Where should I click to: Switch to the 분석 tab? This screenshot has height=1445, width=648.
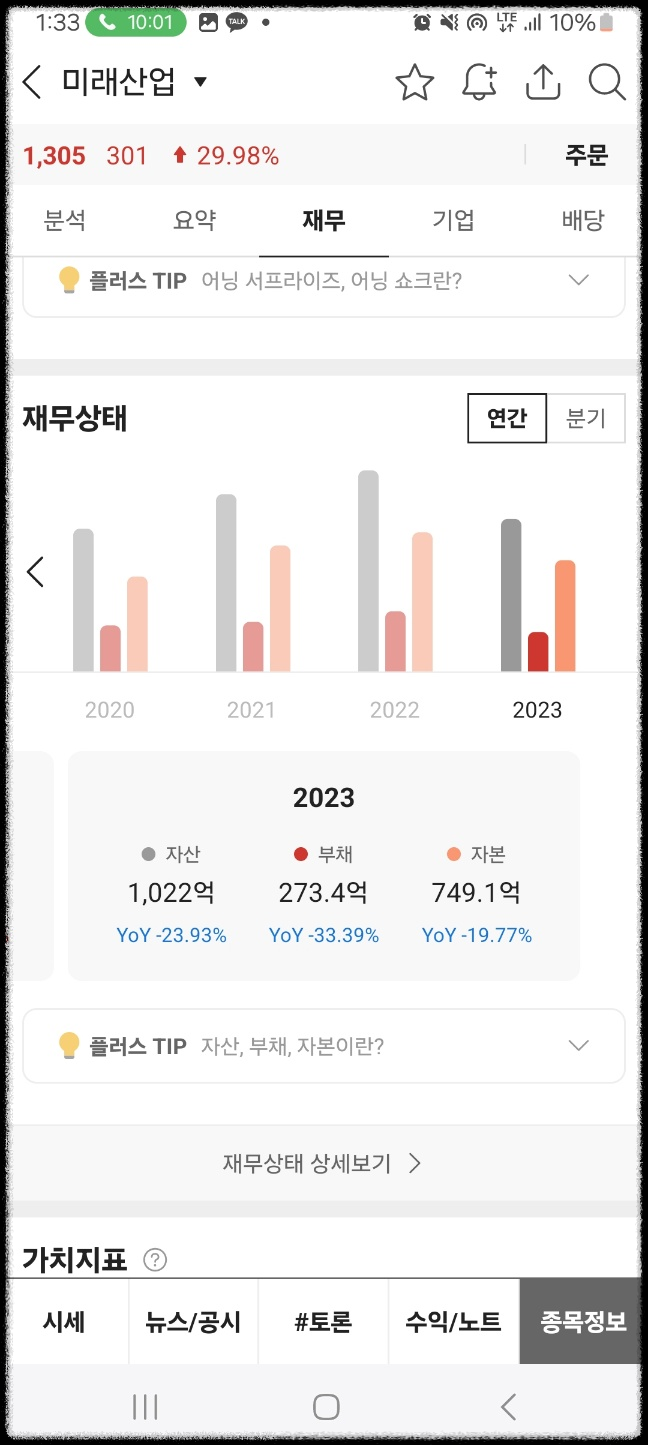pyautogui.click(x=65, y=220)
